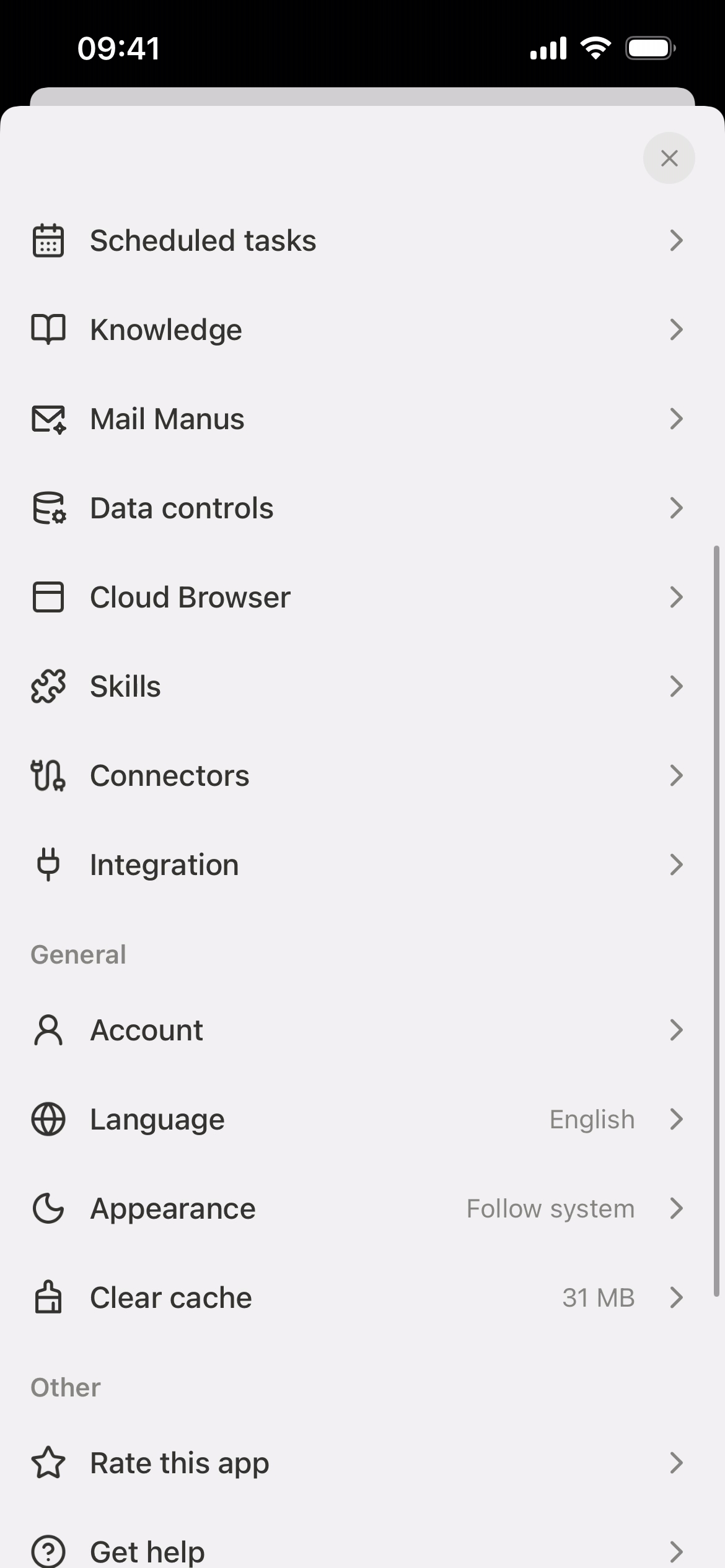Close the settings sheet
Viewport: 725px width, 1568px height.
(x=669, y=159)
